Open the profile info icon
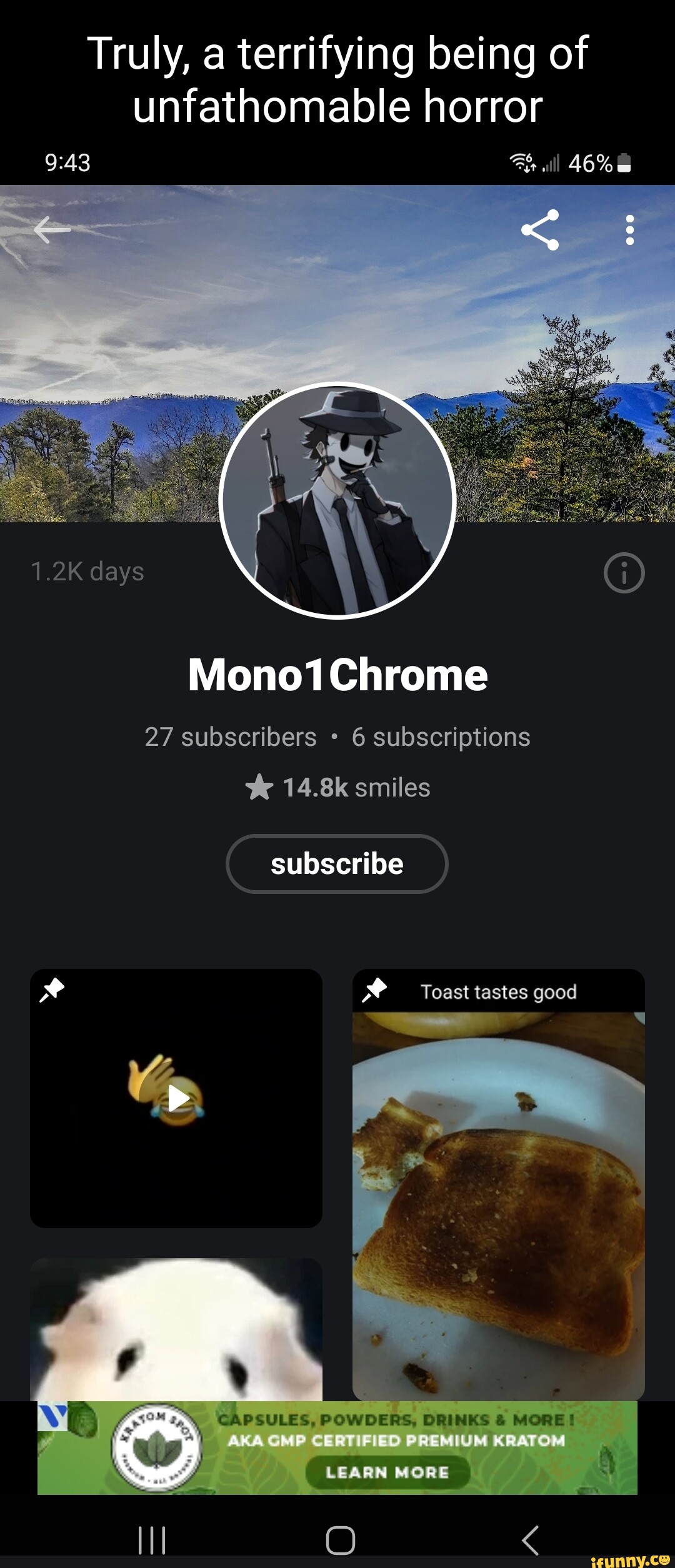Image resolution: width=675 pixels, height=1568 pixels. pos(624,572)
